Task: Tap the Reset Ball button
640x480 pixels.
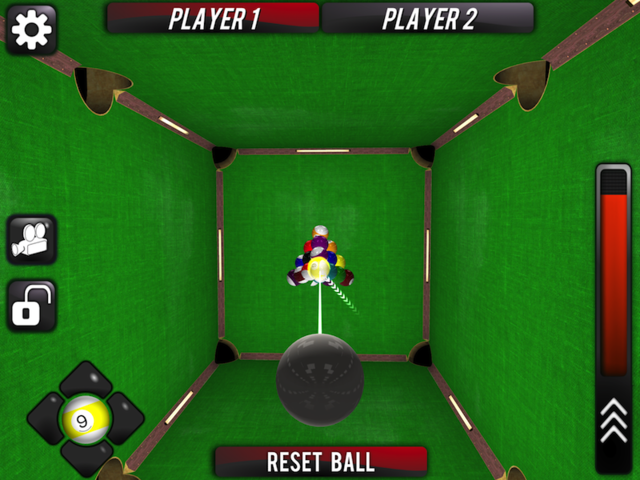Action: [x=320, y=461]
